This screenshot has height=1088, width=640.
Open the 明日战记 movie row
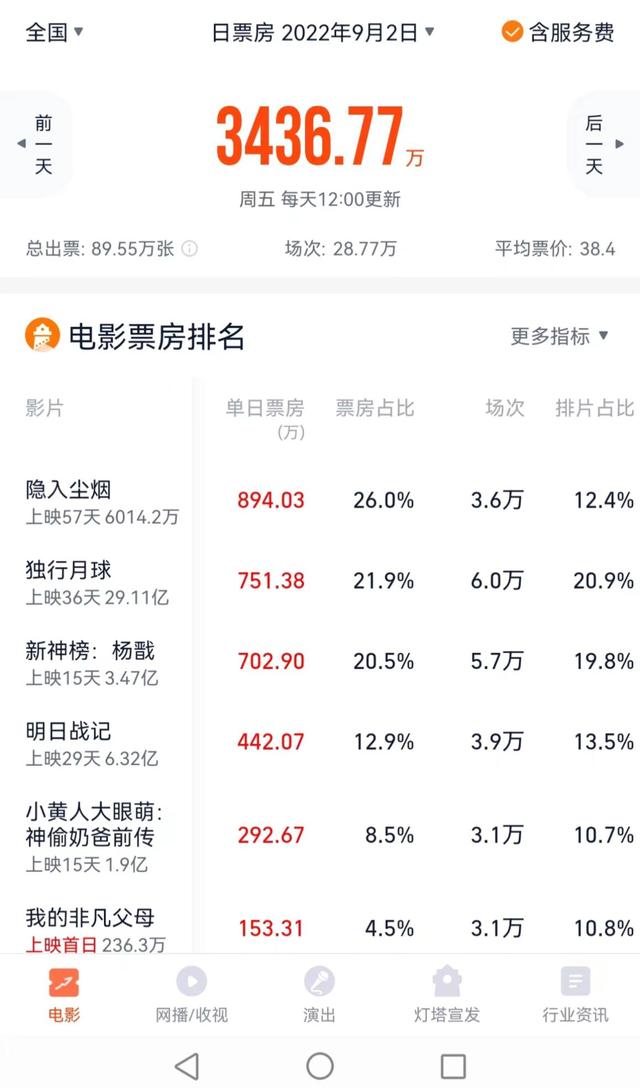(x=320, y=742)
